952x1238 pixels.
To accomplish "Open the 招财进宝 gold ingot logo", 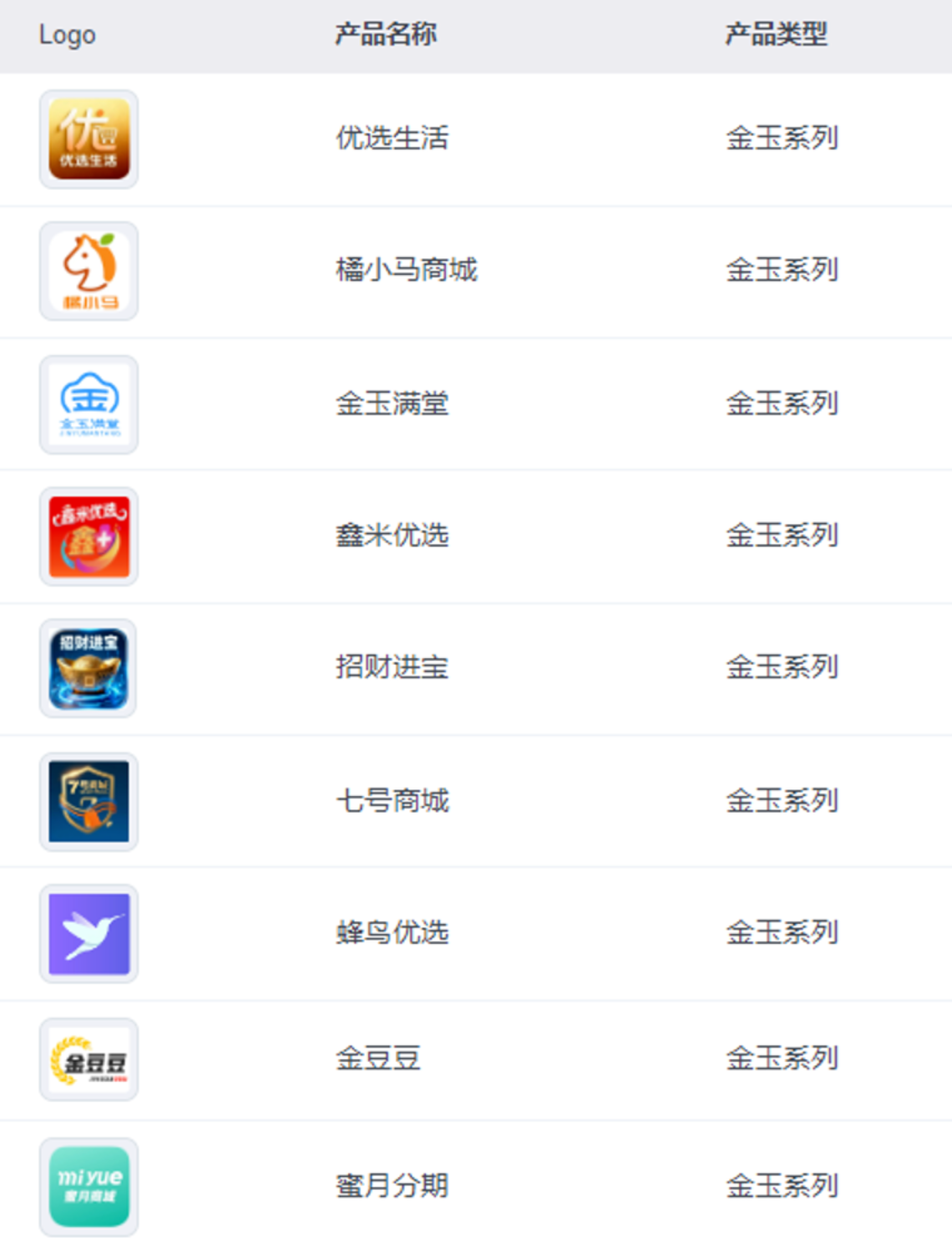I will [x=89, y=667].
